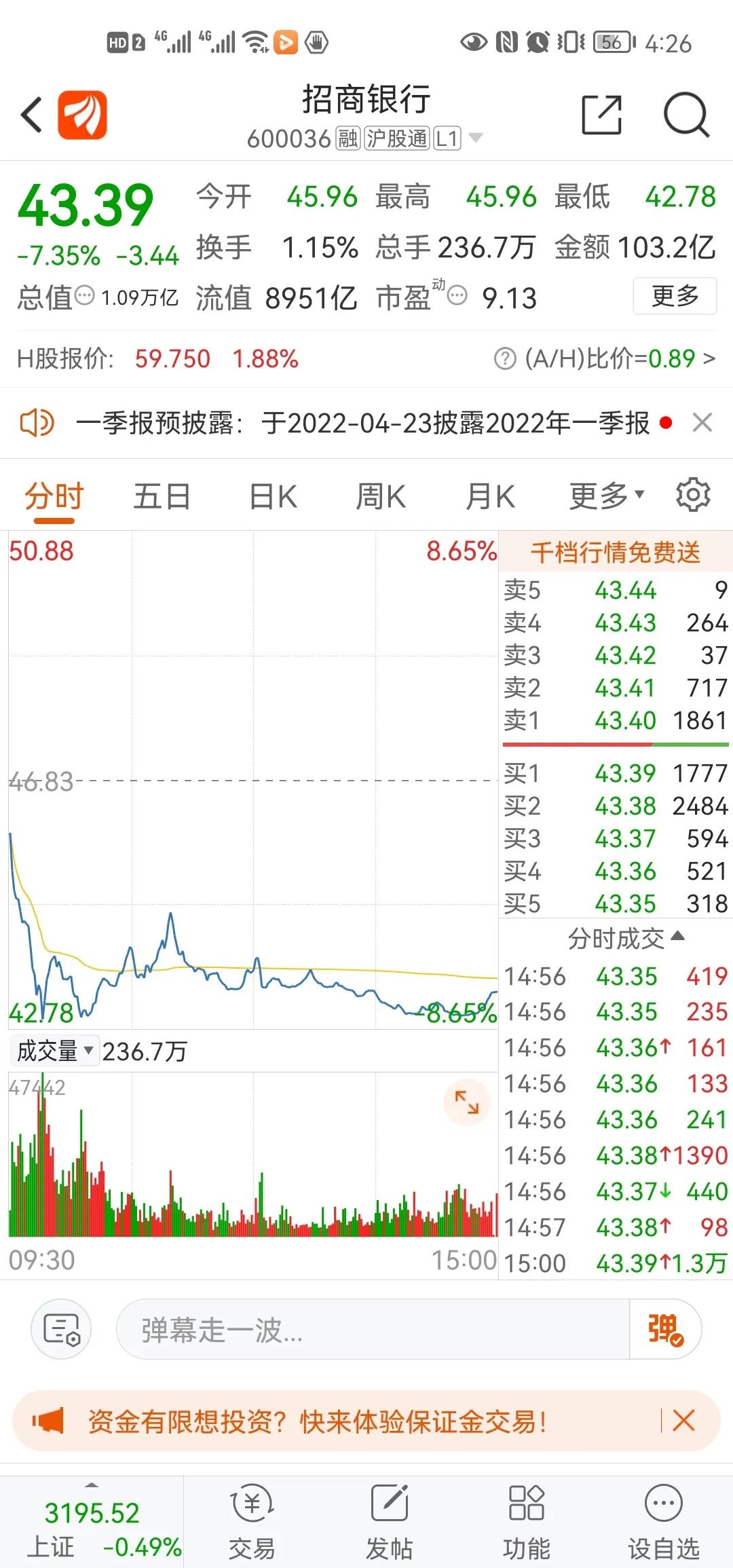733x1568 pixels.
Task: Go back using the top-left arrow
Action: pyautogui.click(x=31, y=114)
